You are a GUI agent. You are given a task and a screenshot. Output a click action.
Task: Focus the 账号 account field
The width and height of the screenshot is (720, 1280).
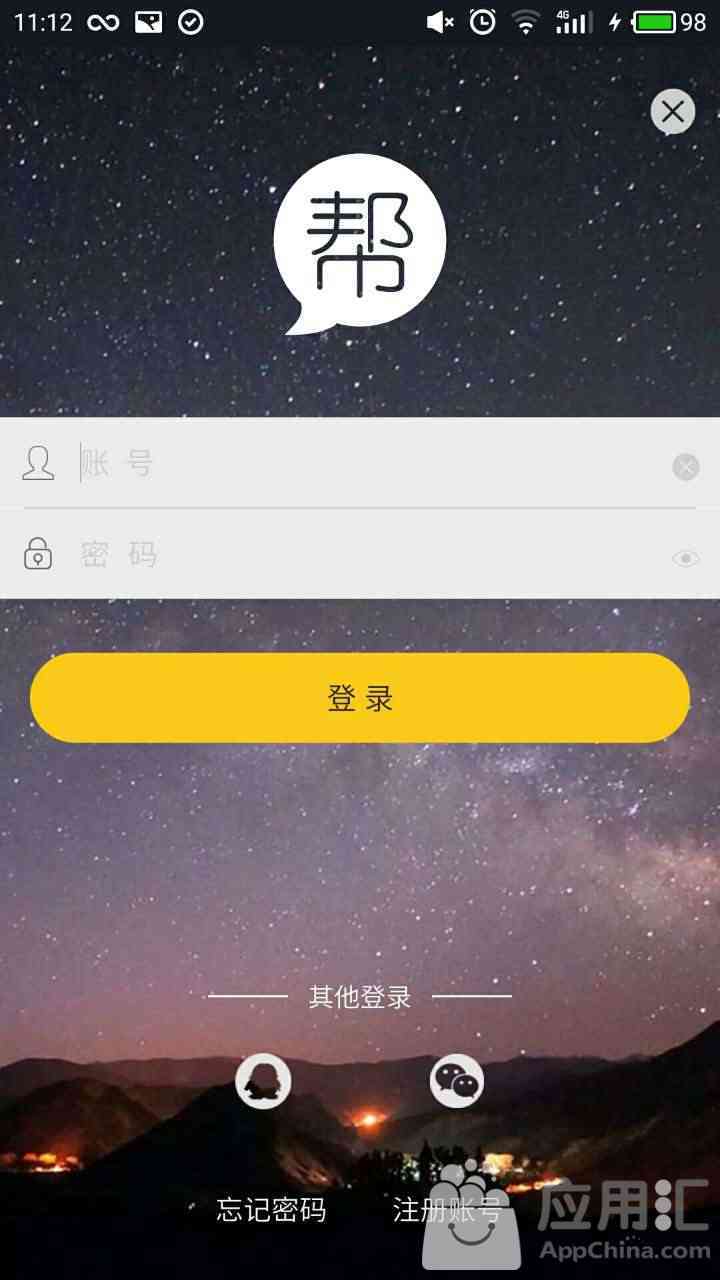click(360, 464)
